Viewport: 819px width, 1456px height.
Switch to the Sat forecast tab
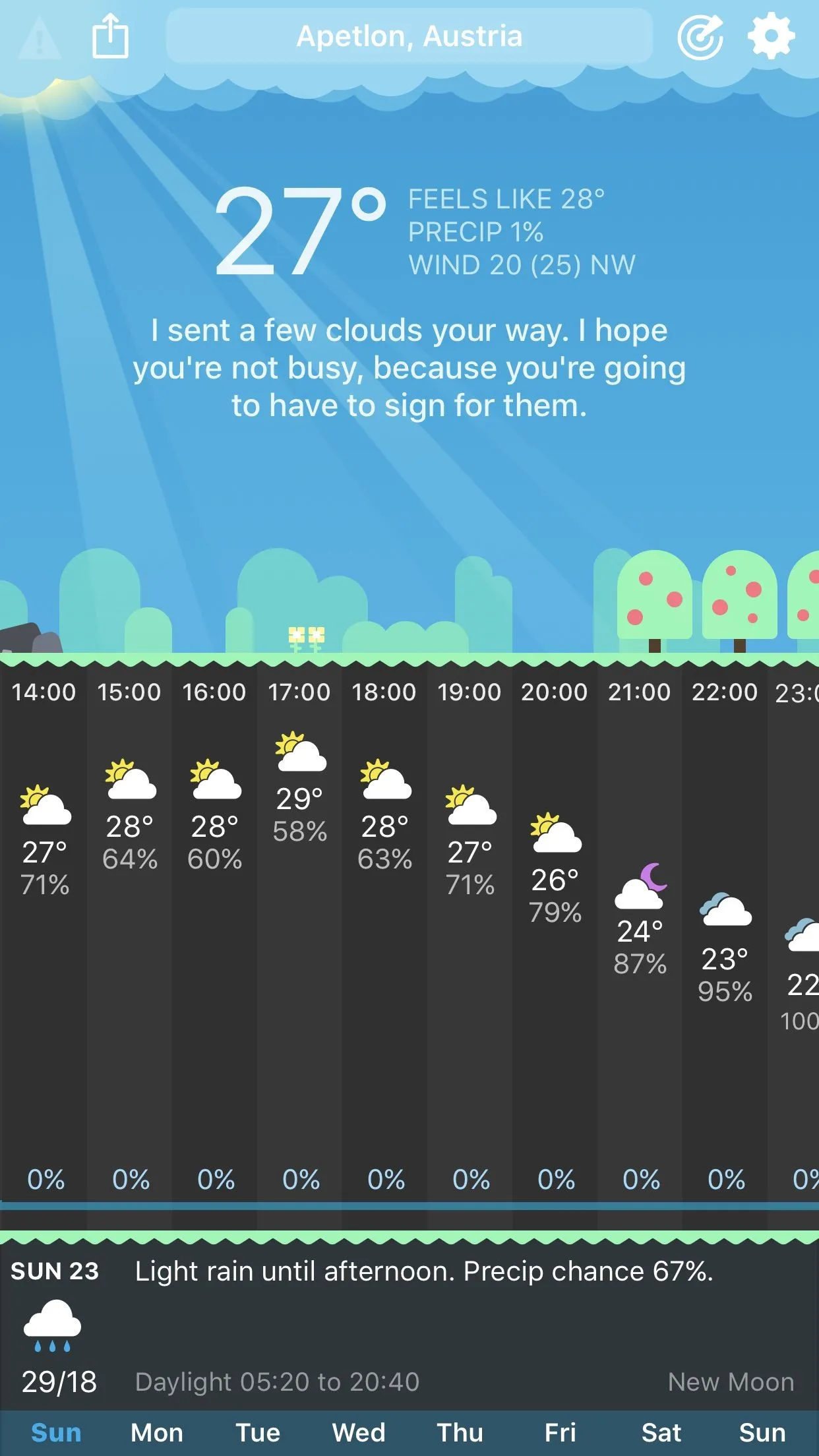(x=661, y=1432)
